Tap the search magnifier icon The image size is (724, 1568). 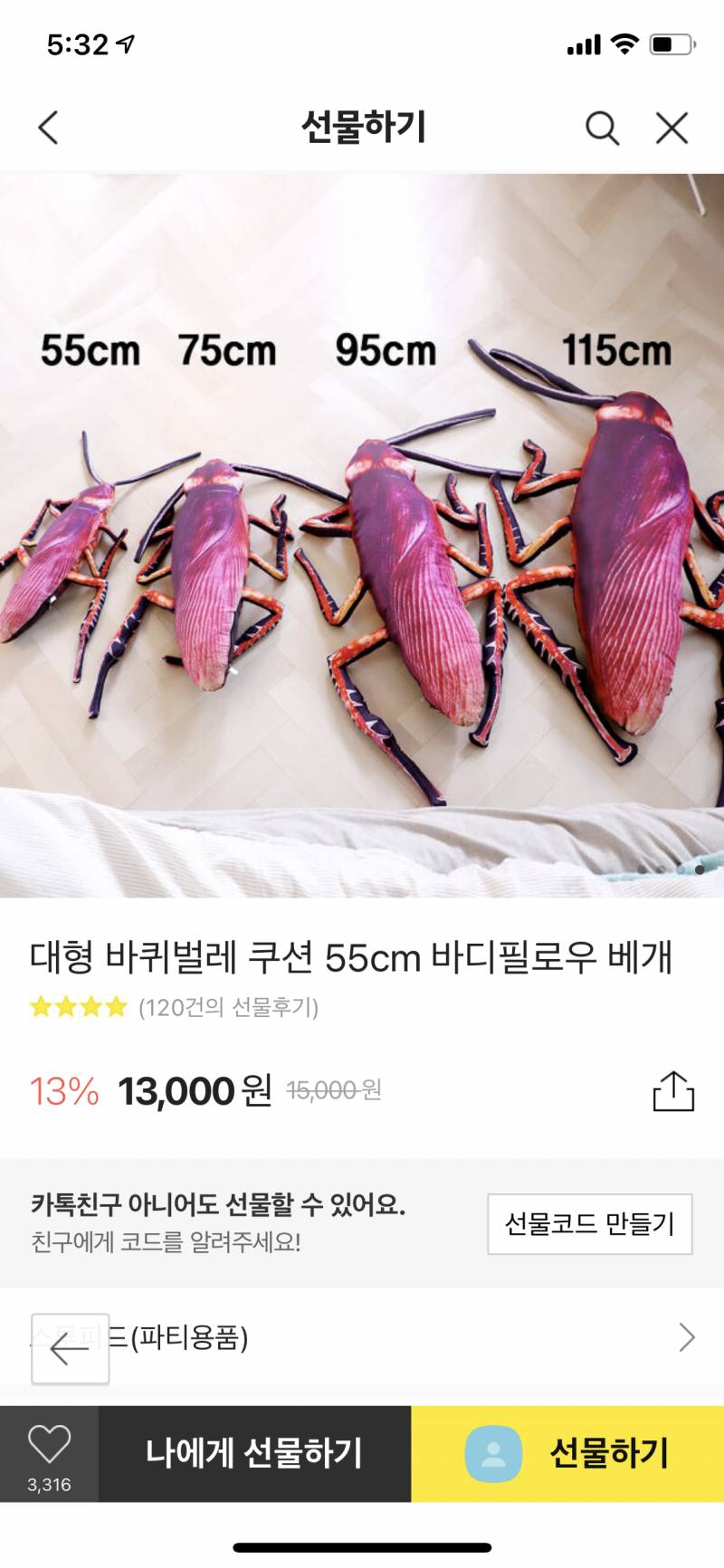[602, 128]
